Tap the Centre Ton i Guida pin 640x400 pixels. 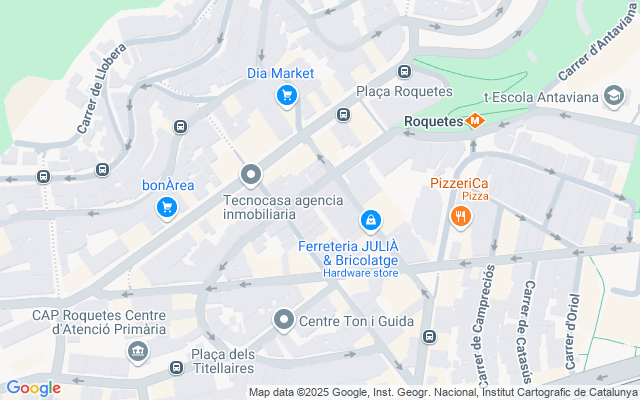pos(284,320)
